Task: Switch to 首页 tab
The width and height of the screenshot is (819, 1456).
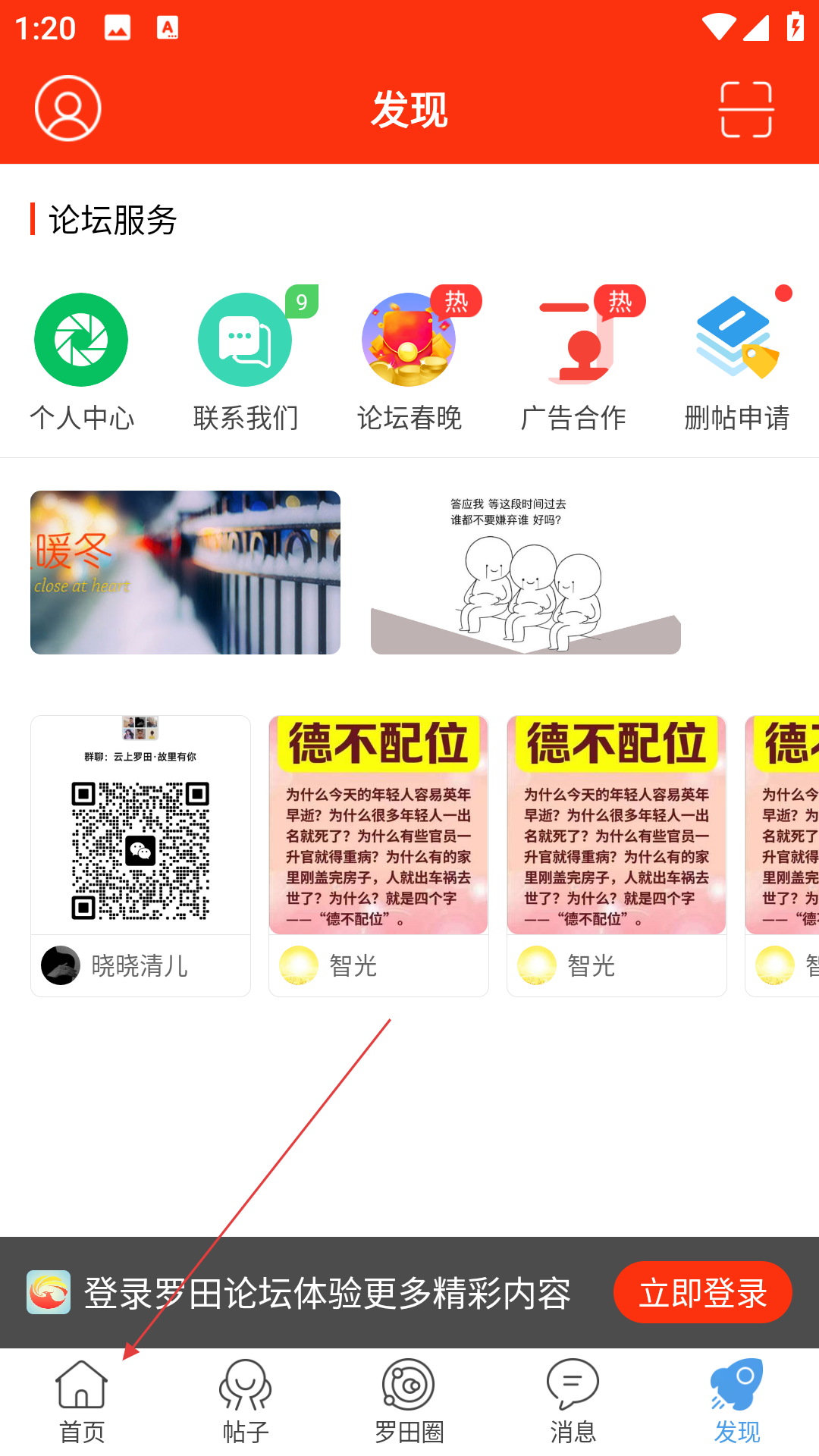Action: 82,1402
